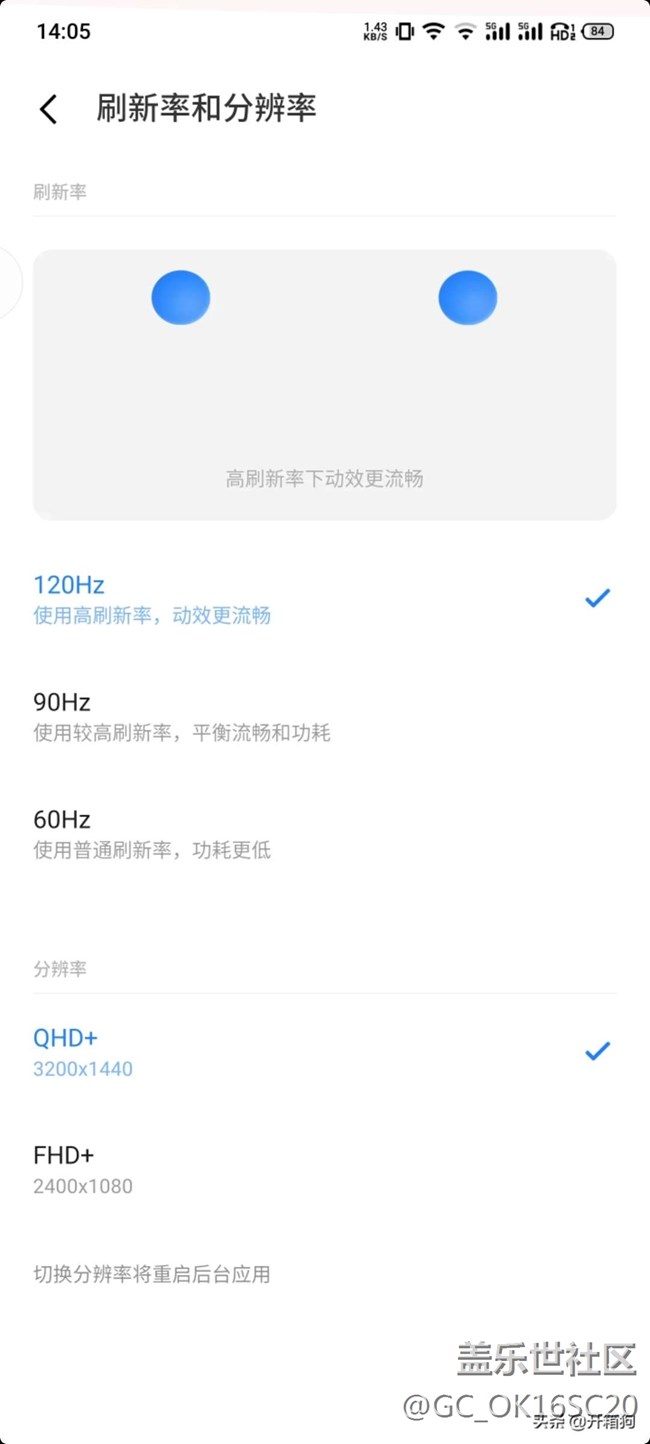Go back from refresh rate settings

pos(48,109)
